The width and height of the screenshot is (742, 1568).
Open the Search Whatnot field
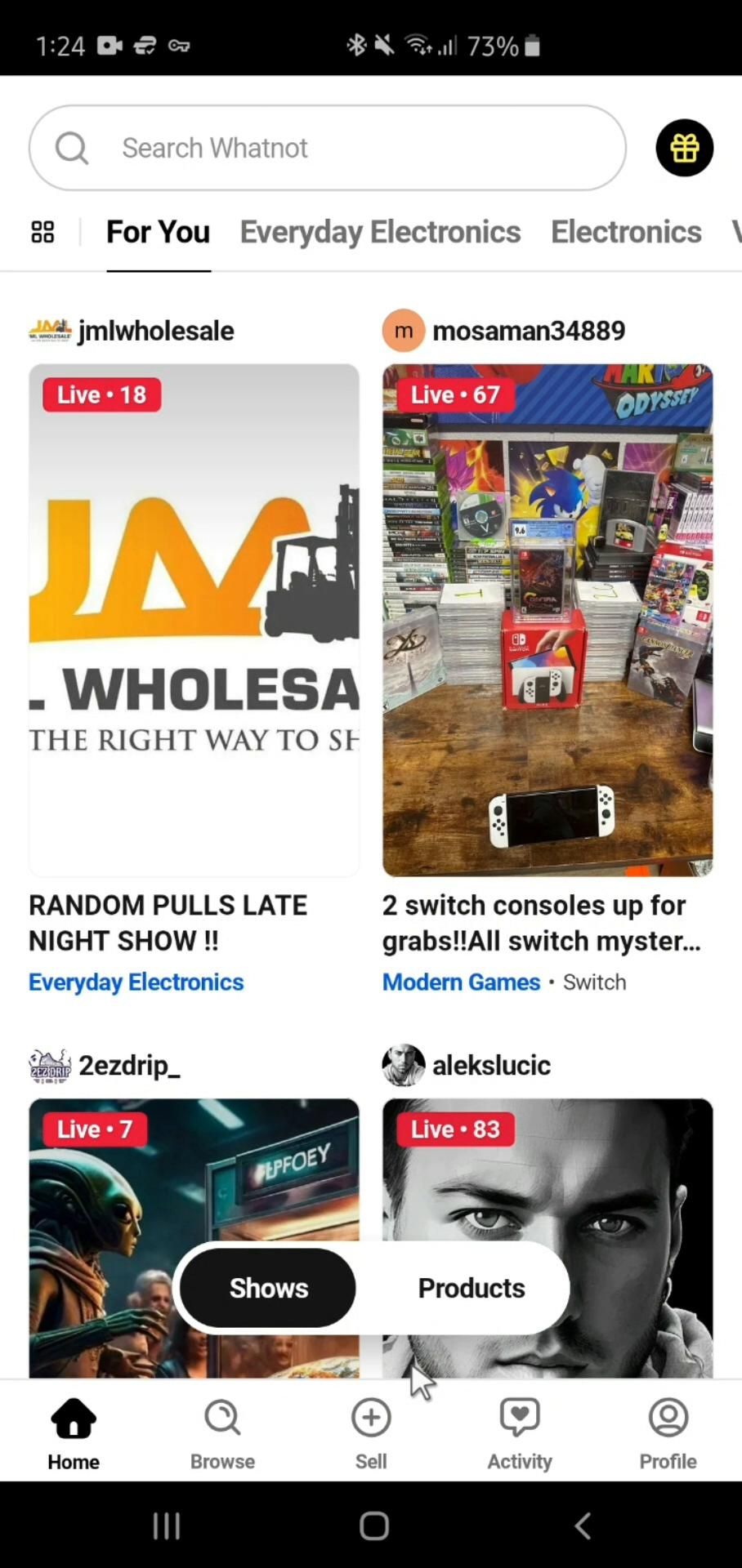click(327, 148)
